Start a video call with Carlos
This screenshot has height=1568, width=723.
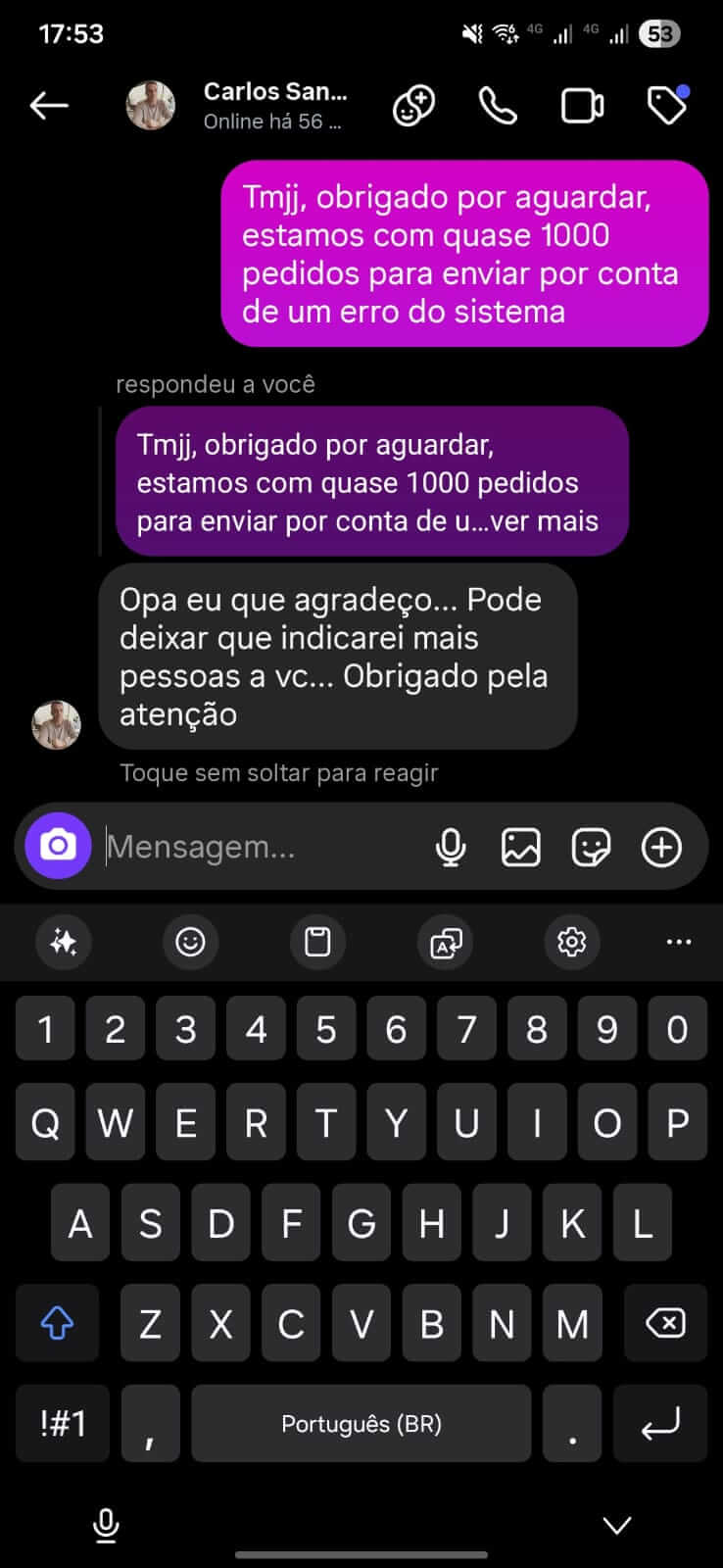(x=582, y=106)
